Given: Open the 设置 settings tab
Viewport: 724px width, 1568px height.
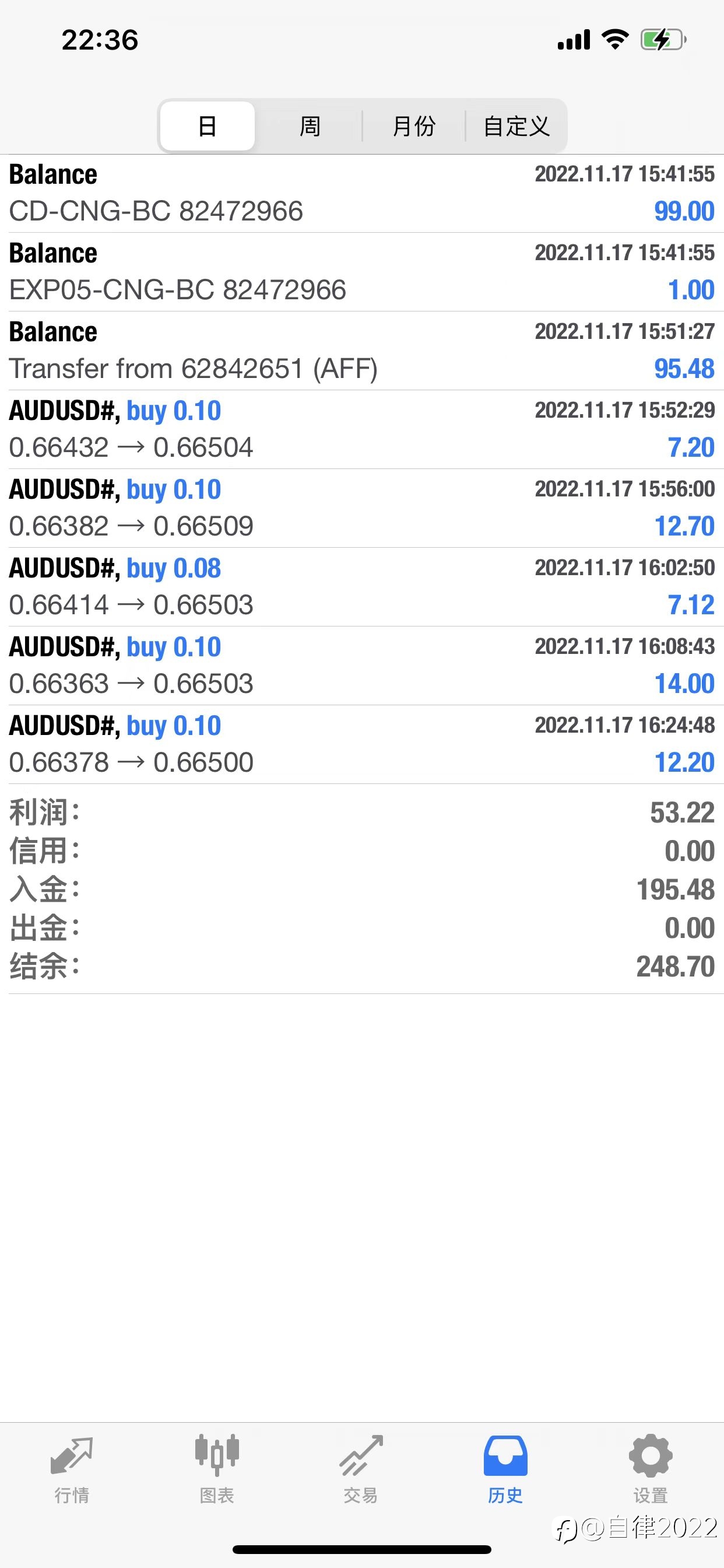Looking at the screenshot, I should [651, 1469].
